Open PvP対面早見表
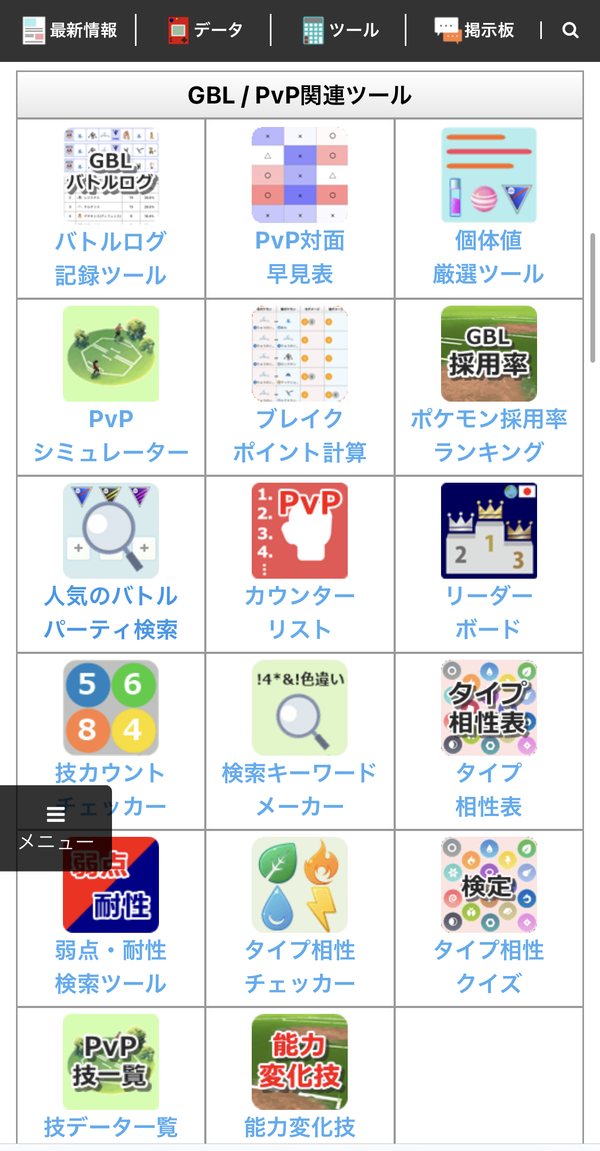Image resolution: width=600 pixels, height=1151 pixels. point(300,208)
